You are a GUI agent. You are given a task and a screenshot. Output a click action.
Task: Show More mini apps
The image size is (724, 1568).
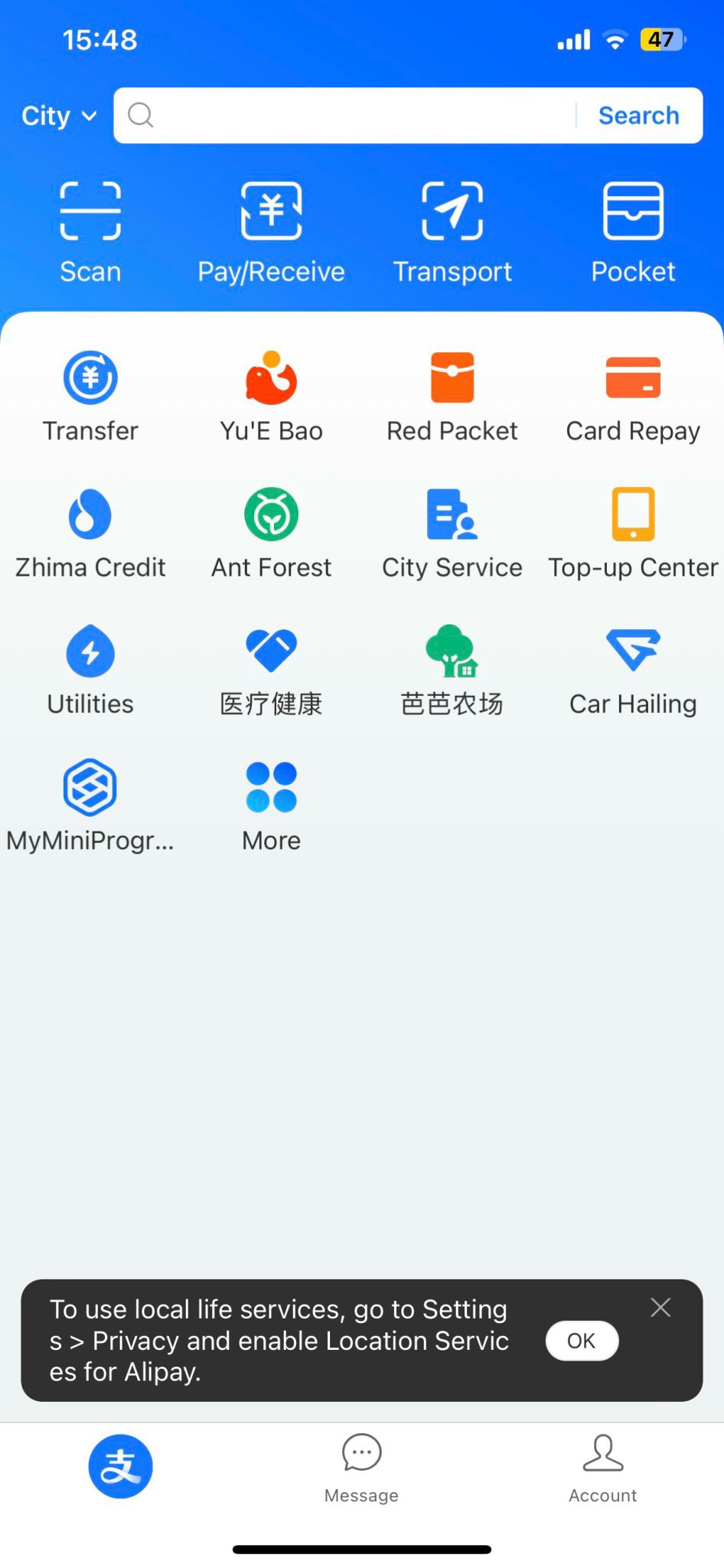[271, 807]
